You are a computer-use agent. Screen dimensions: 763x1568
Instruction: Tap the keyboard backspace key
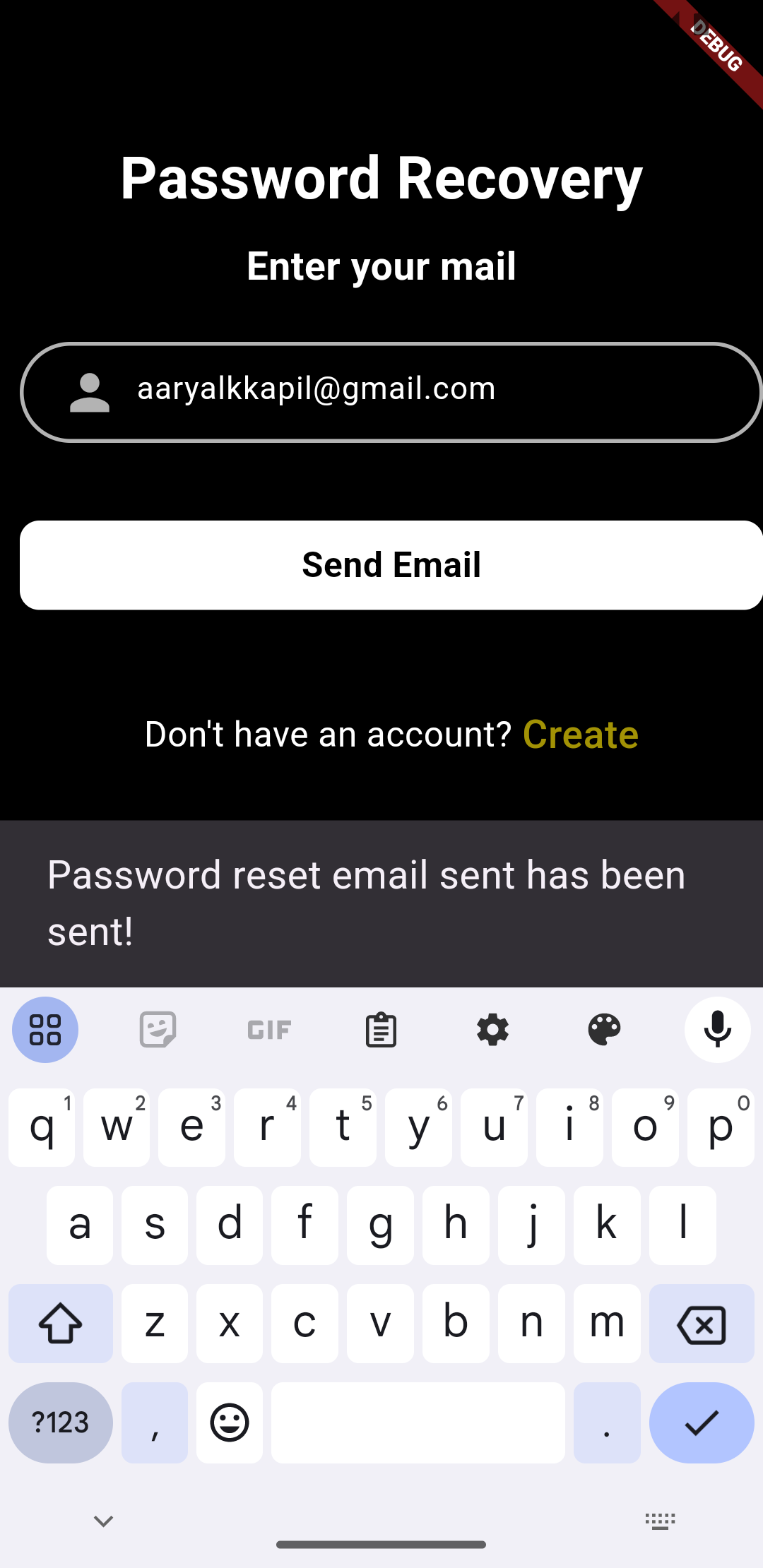tap(702, 1324)
